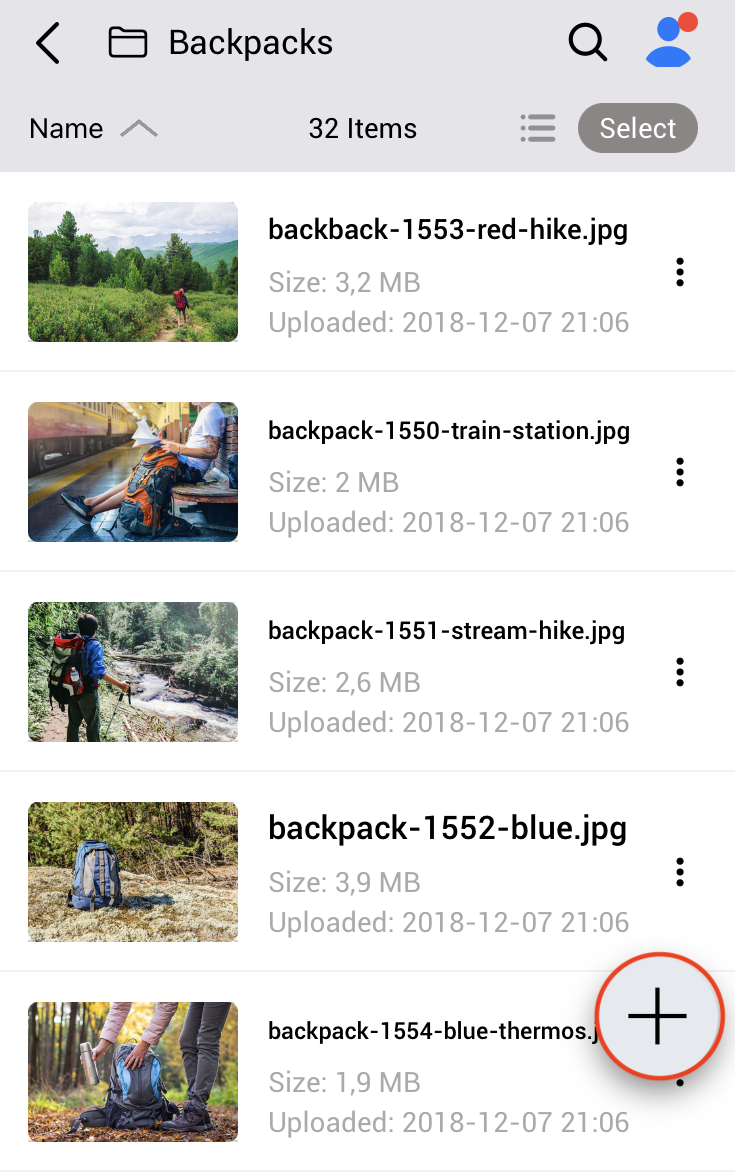Open backpack-1552-blue.jpg

tap(447, 829)
